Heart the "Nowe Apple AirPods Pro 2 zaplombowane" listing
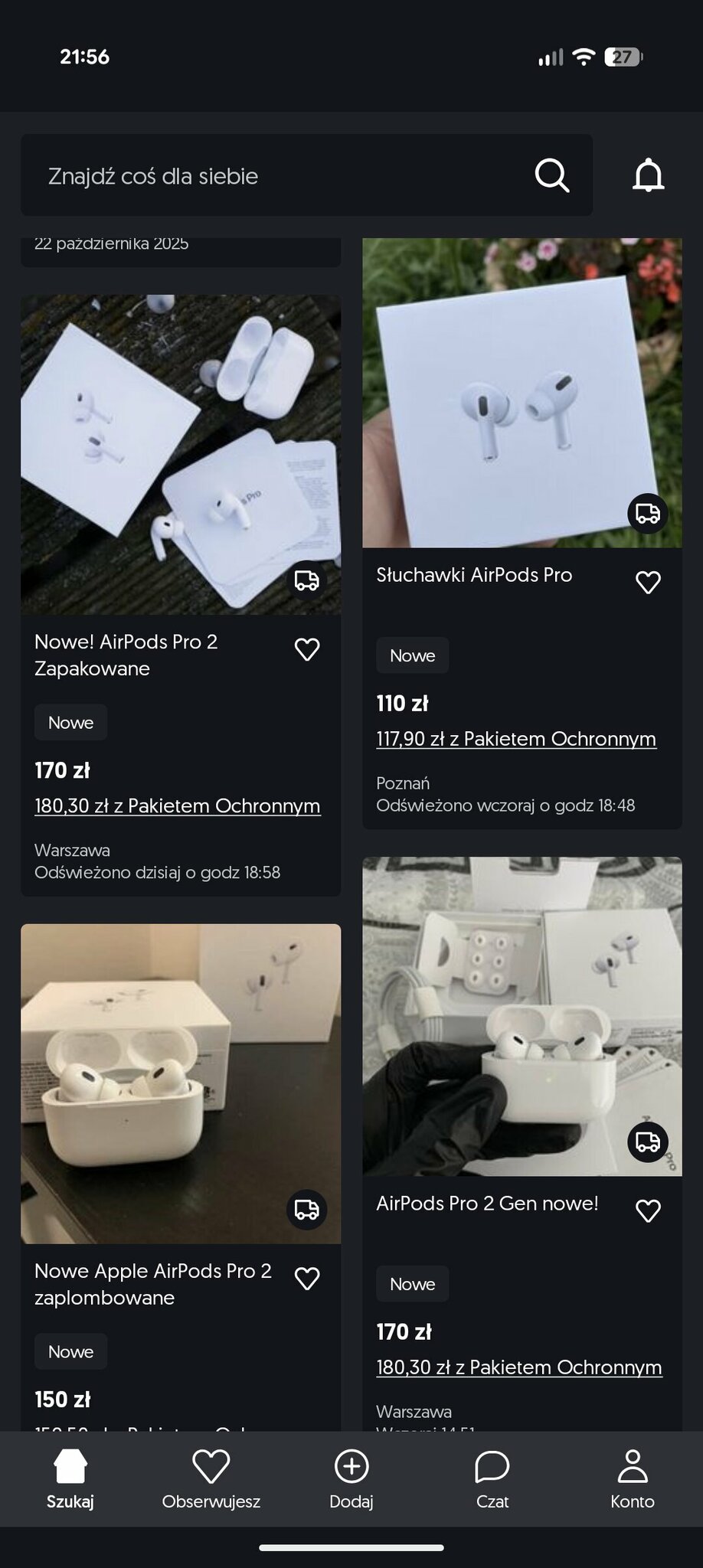The image size is (703, 1568). click(307, 1278)
